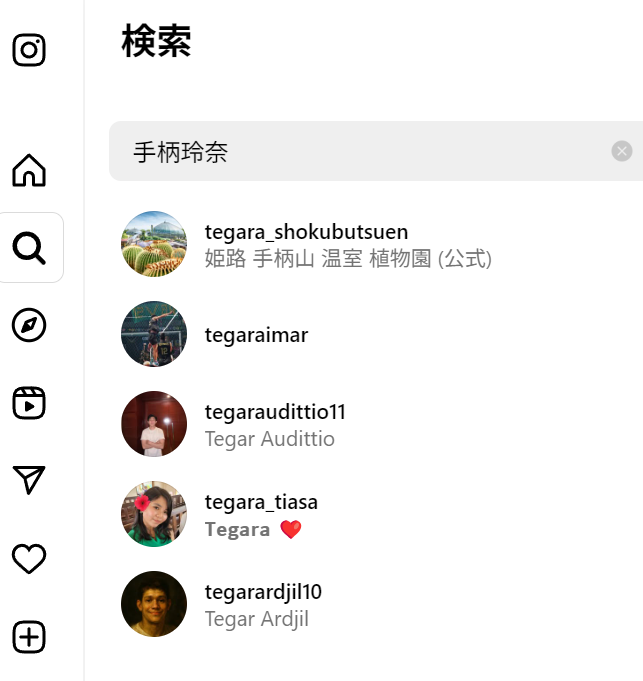Open the notifications heart

click(30, 559)
